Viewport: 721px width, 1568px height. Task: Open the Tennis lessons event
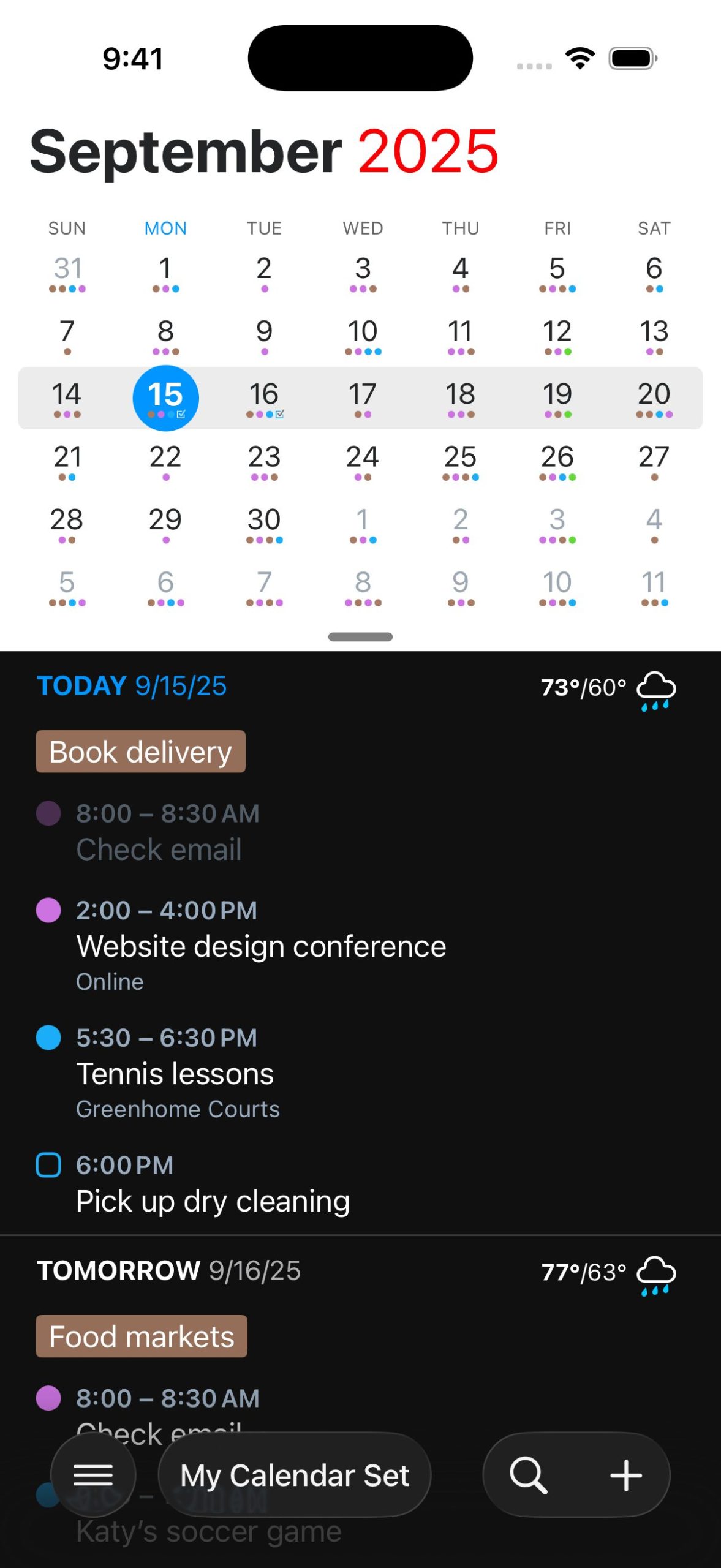pos(175,1073)
